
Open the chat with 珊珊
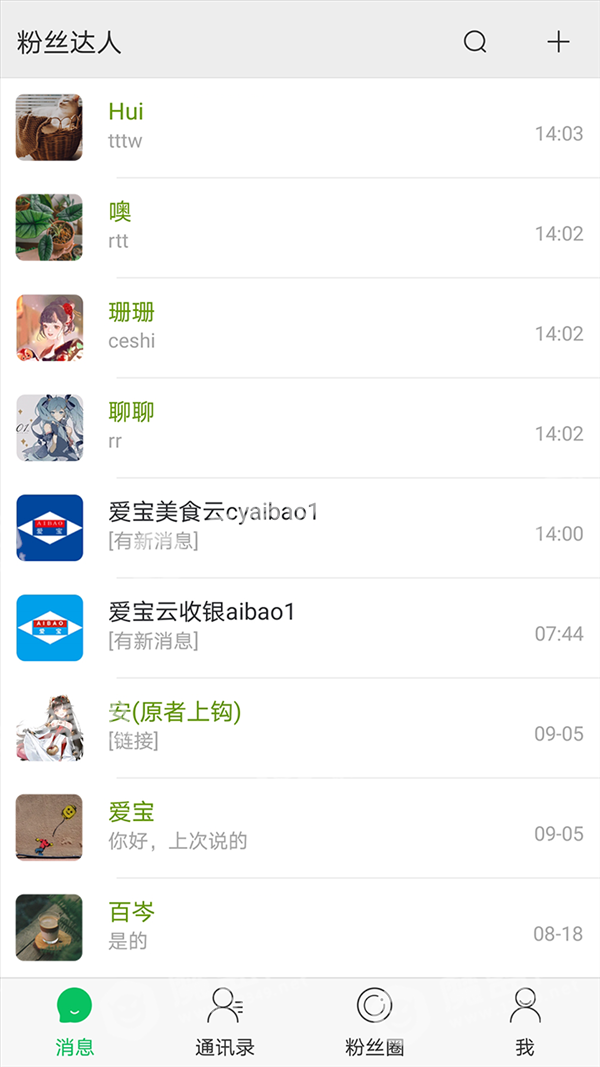point(300,328)
